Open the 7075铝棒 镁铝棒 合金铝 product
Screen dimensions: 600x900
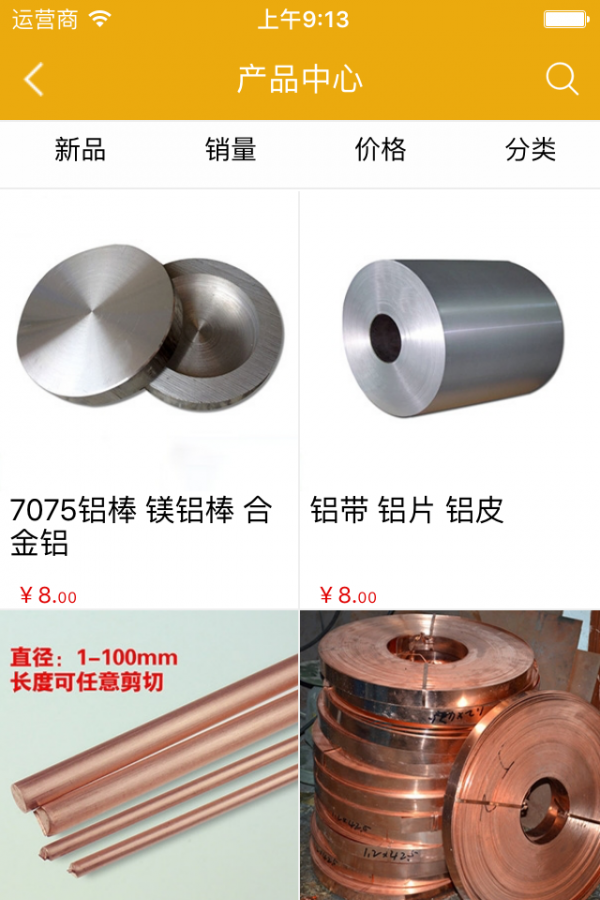pos(150,400)
